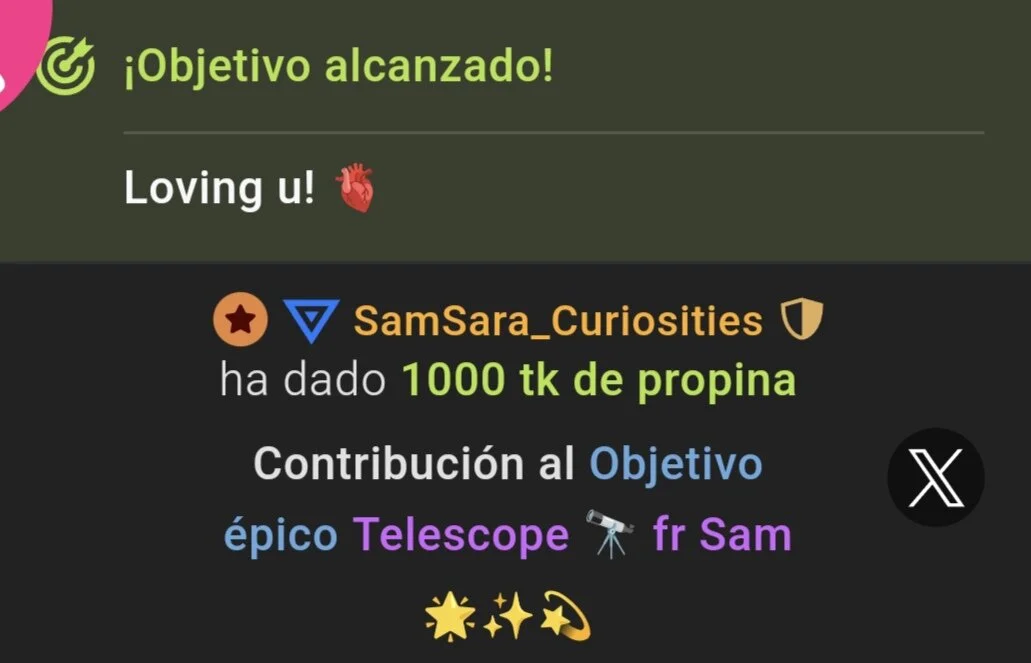Share the tip on X
This screenshot has height=663, width=1031.
point(935,478)
